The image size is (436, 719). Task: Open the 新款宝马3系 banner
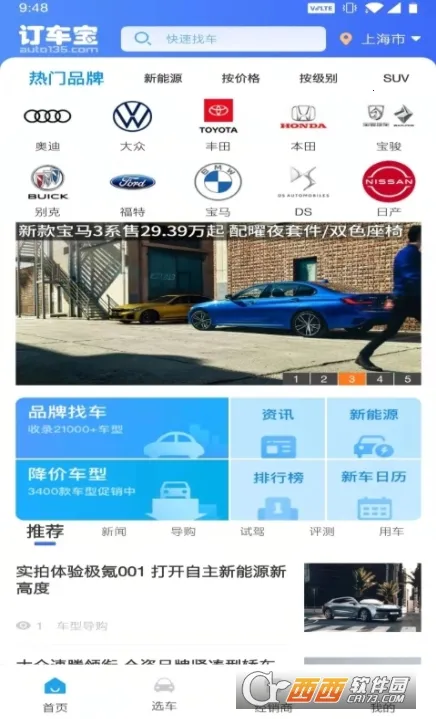coord(218,304)
